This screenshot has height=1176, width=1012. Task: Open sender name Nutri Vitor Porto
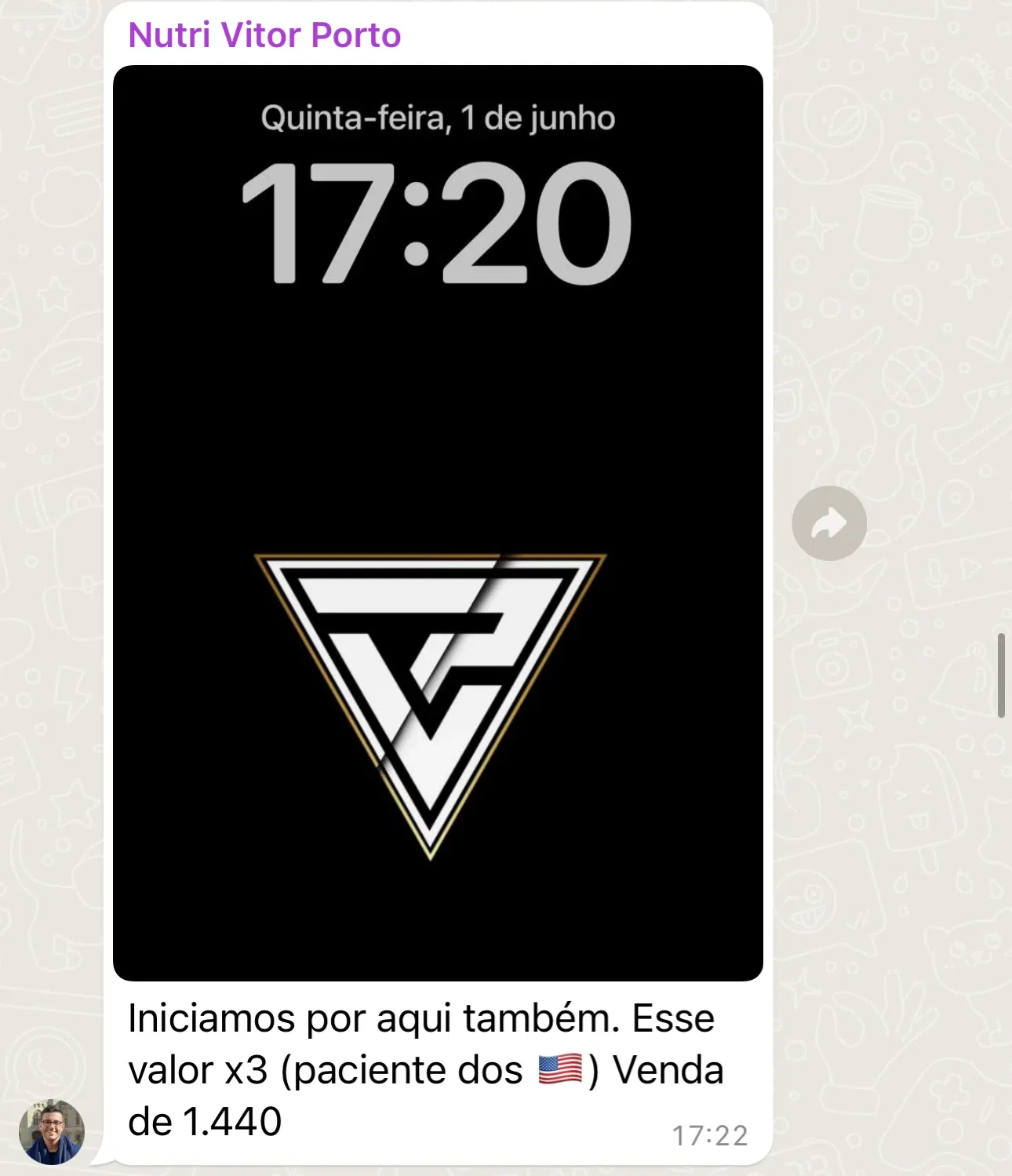coord(264,35)
